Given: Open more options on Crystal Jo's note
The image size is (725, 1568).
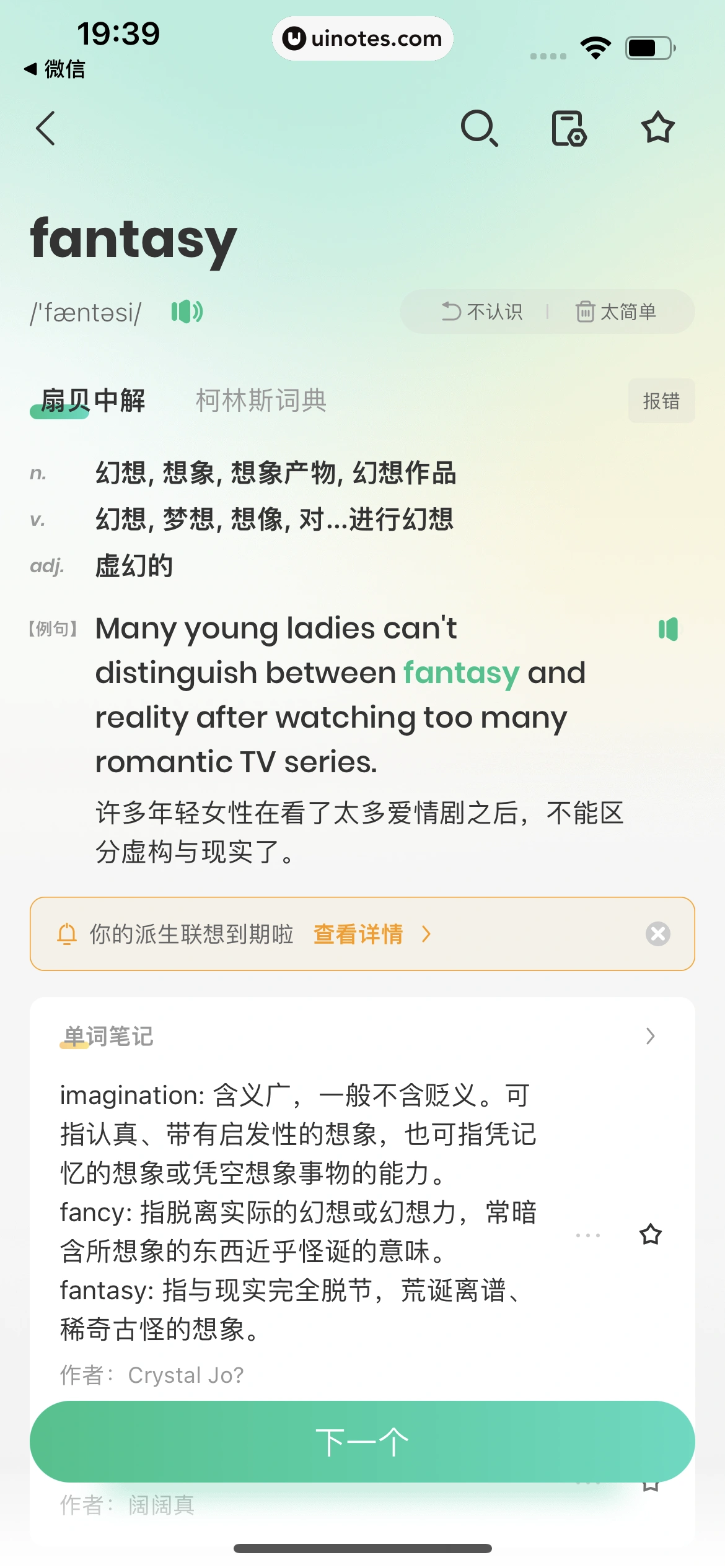Looking at the screenshot, I should 587,1234.
